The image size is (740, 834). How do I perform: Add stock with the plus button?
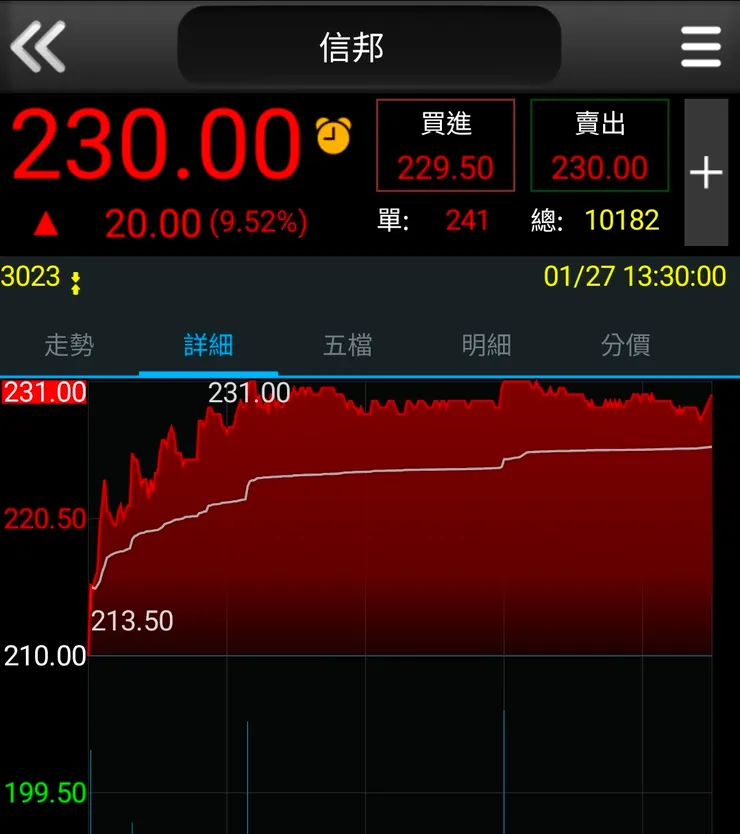[706, 172]
